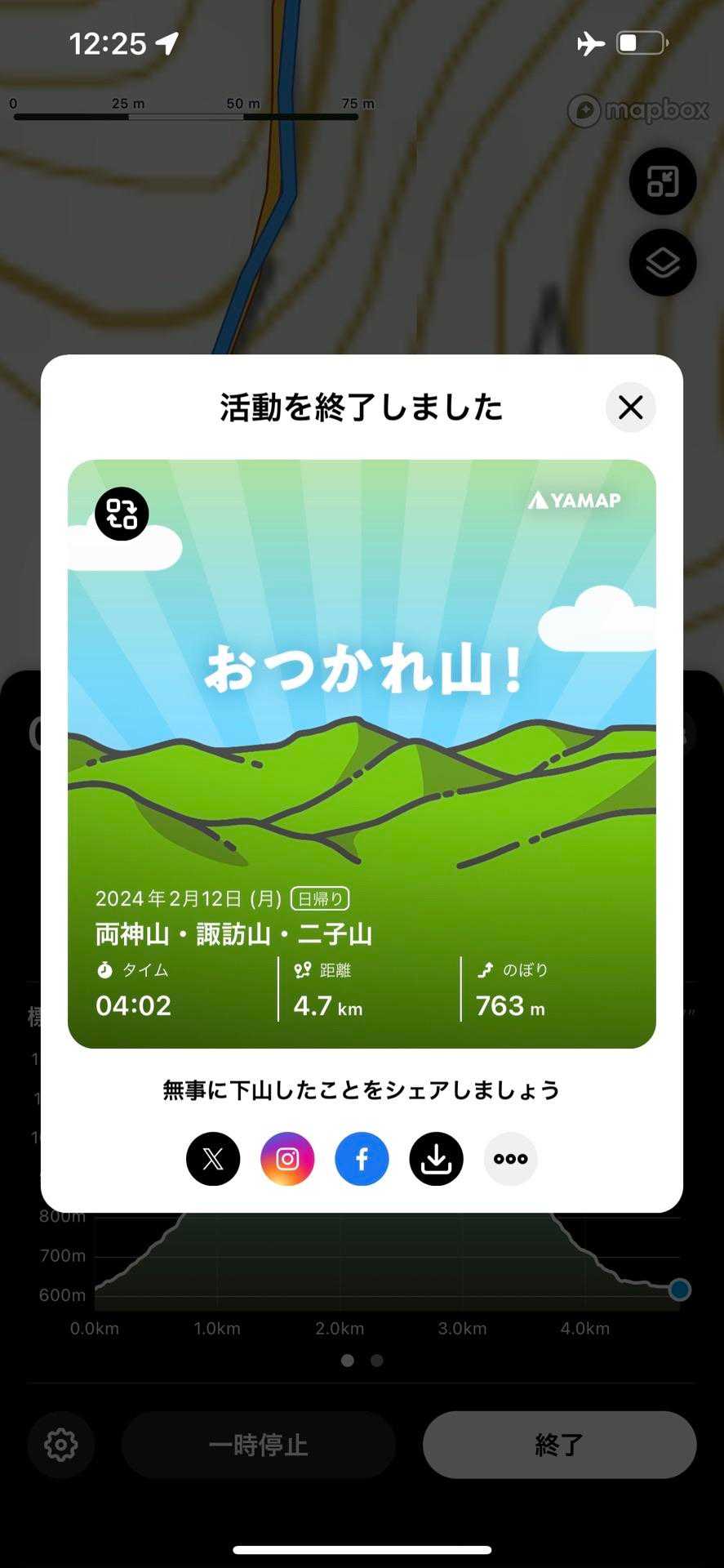Image resolution: width=724 pixels, height=1568 pixels.
Task: Close the activity finished dialog
Action: coord(630,407)
